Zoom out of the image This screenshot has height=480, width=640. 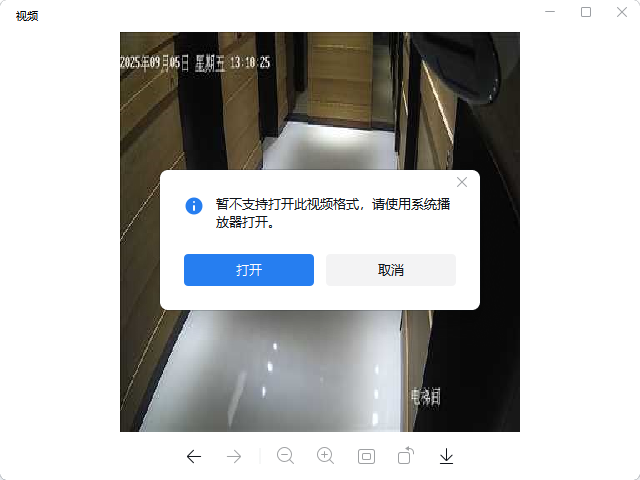pyautogui.click(x=285, y=456)
